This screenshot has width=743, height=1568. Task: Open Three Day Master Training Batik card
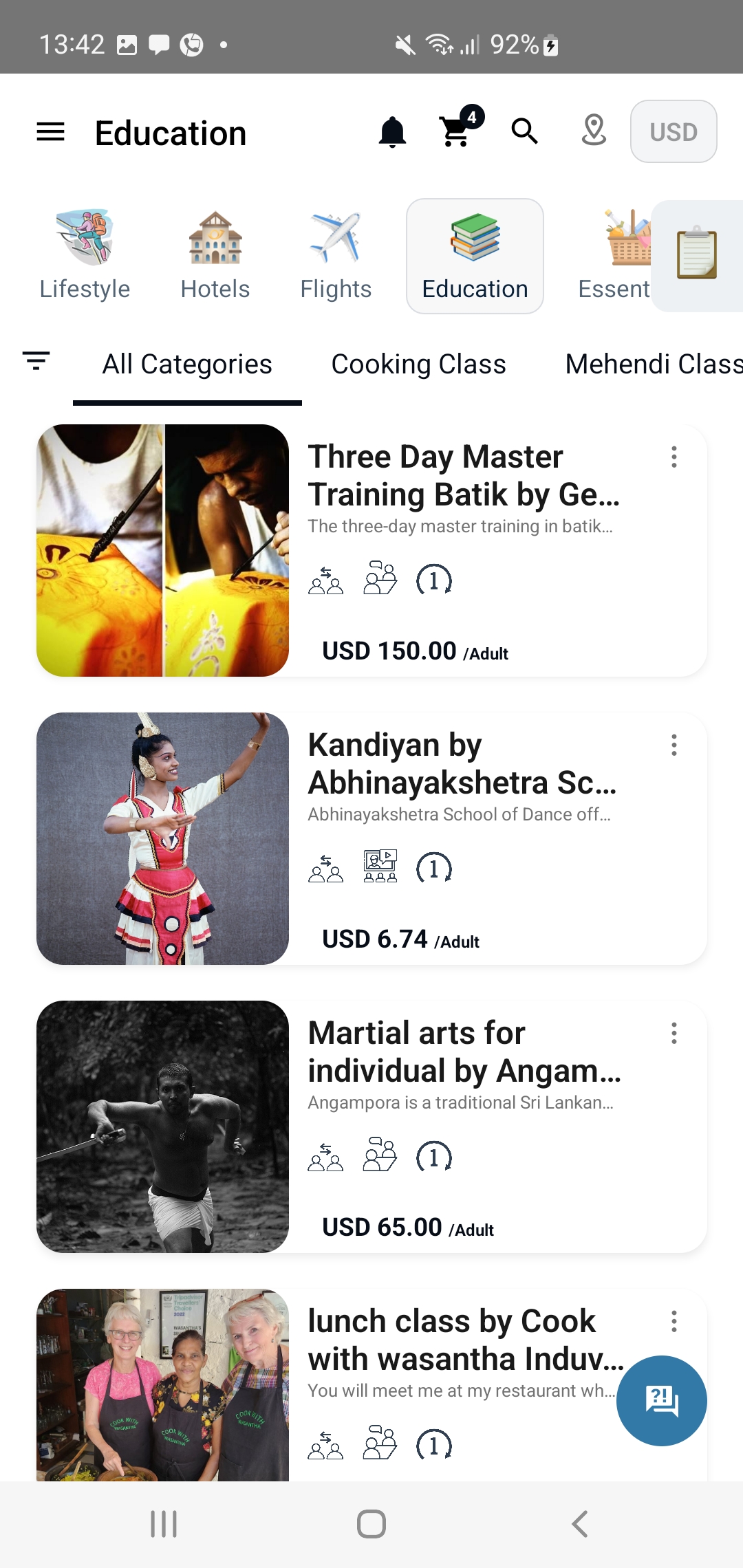click(464, 476)
